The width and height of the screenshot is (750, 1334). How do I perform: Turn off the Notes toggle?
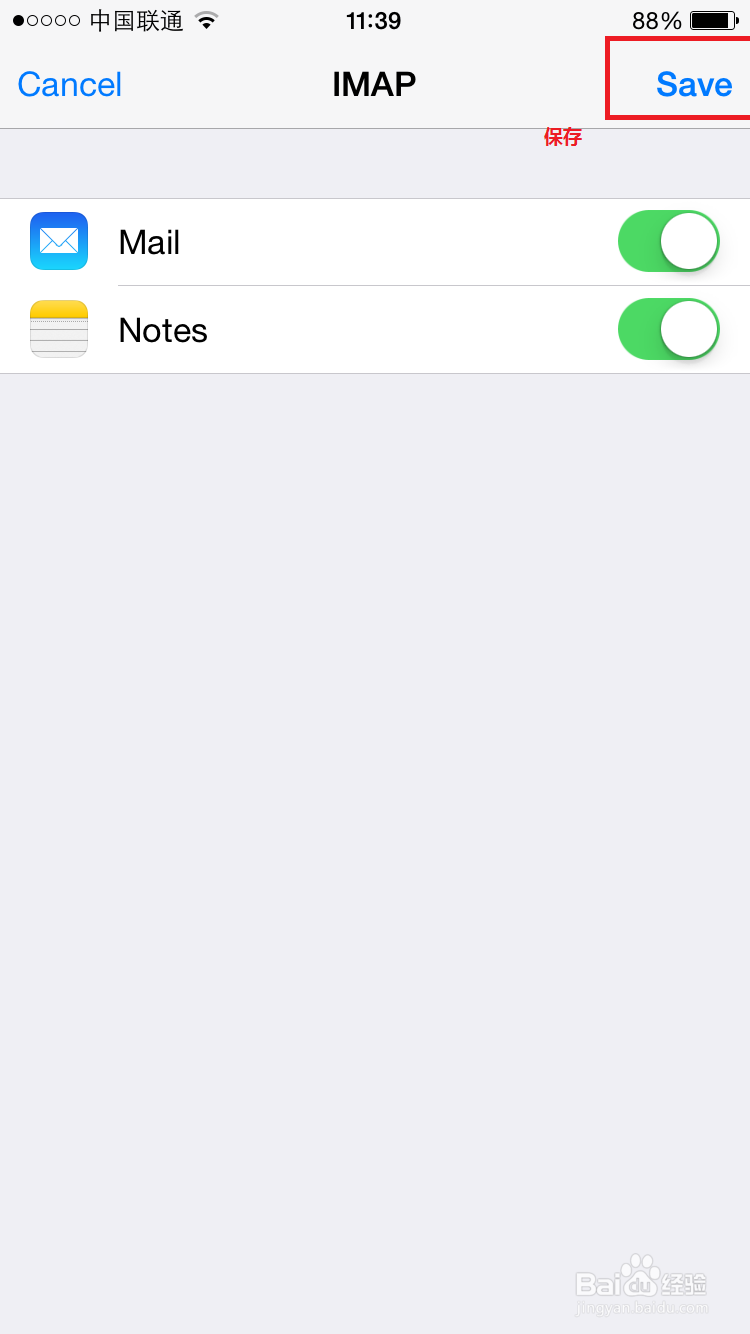[668, 330]
